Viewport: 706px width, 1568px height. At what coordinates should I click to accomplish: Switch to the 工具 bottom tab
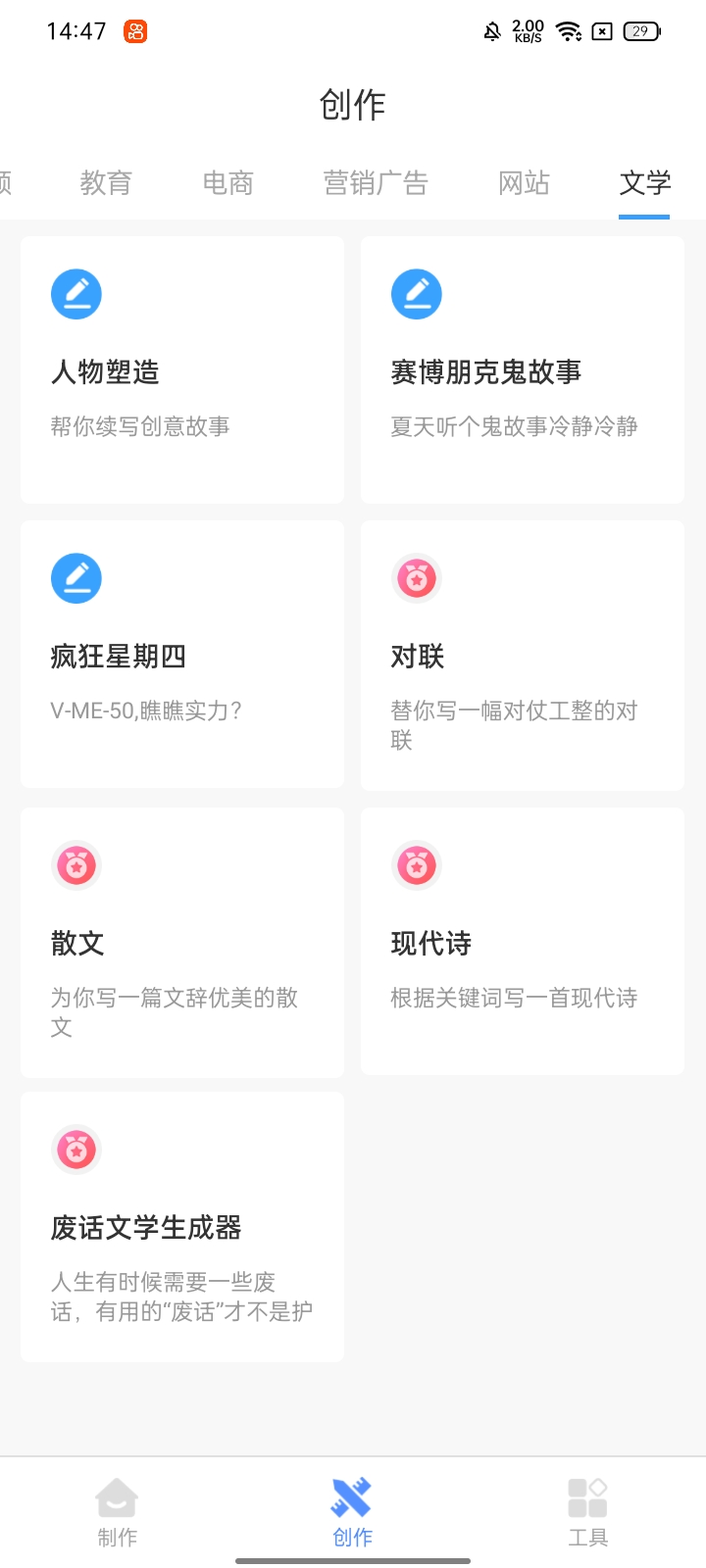(x=588, y=1512)
